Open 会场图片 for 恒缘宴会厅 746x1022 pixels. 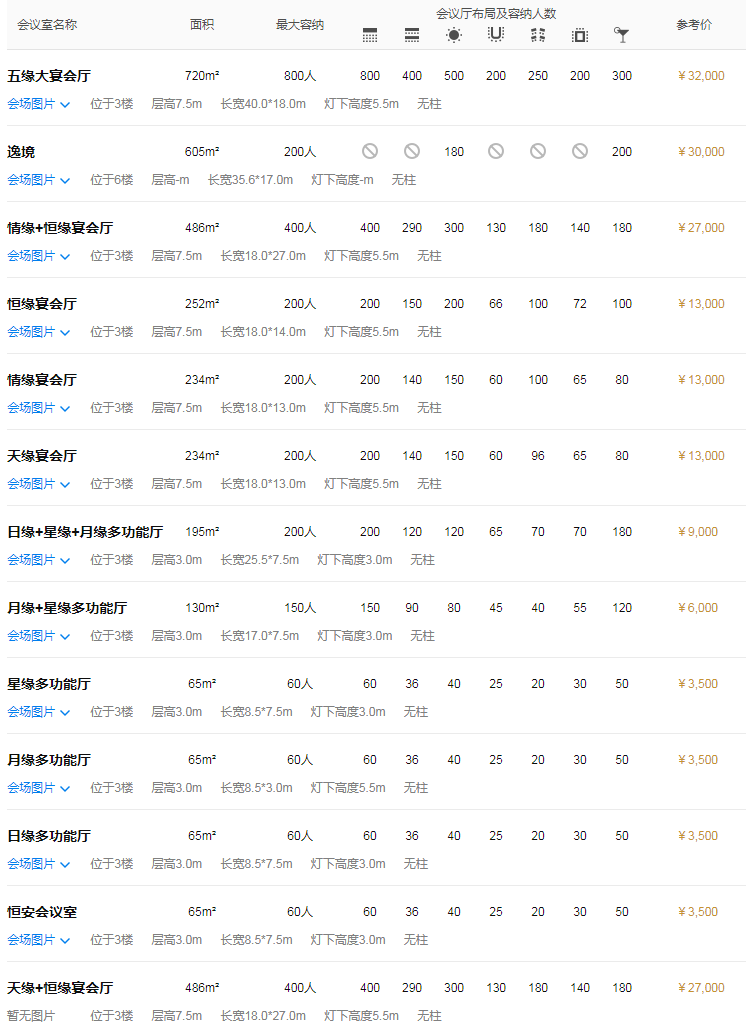pyautogui.click(x=39, y=332)
